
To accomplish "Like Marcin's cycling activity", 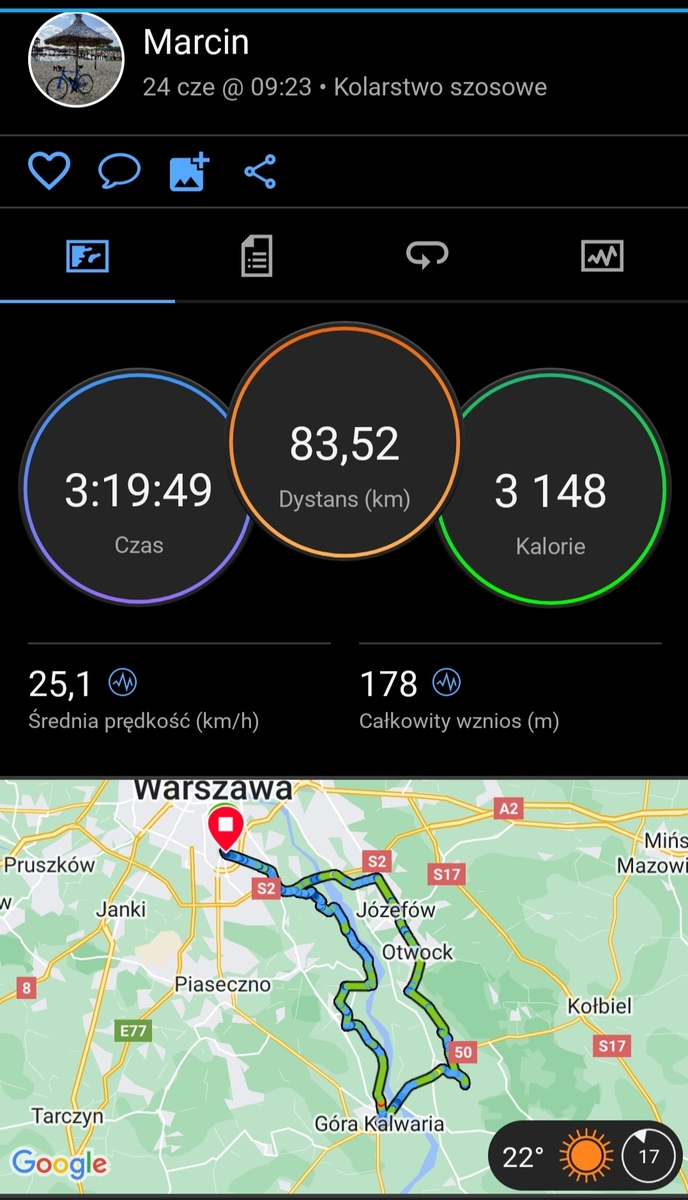I will click(48, 172).
